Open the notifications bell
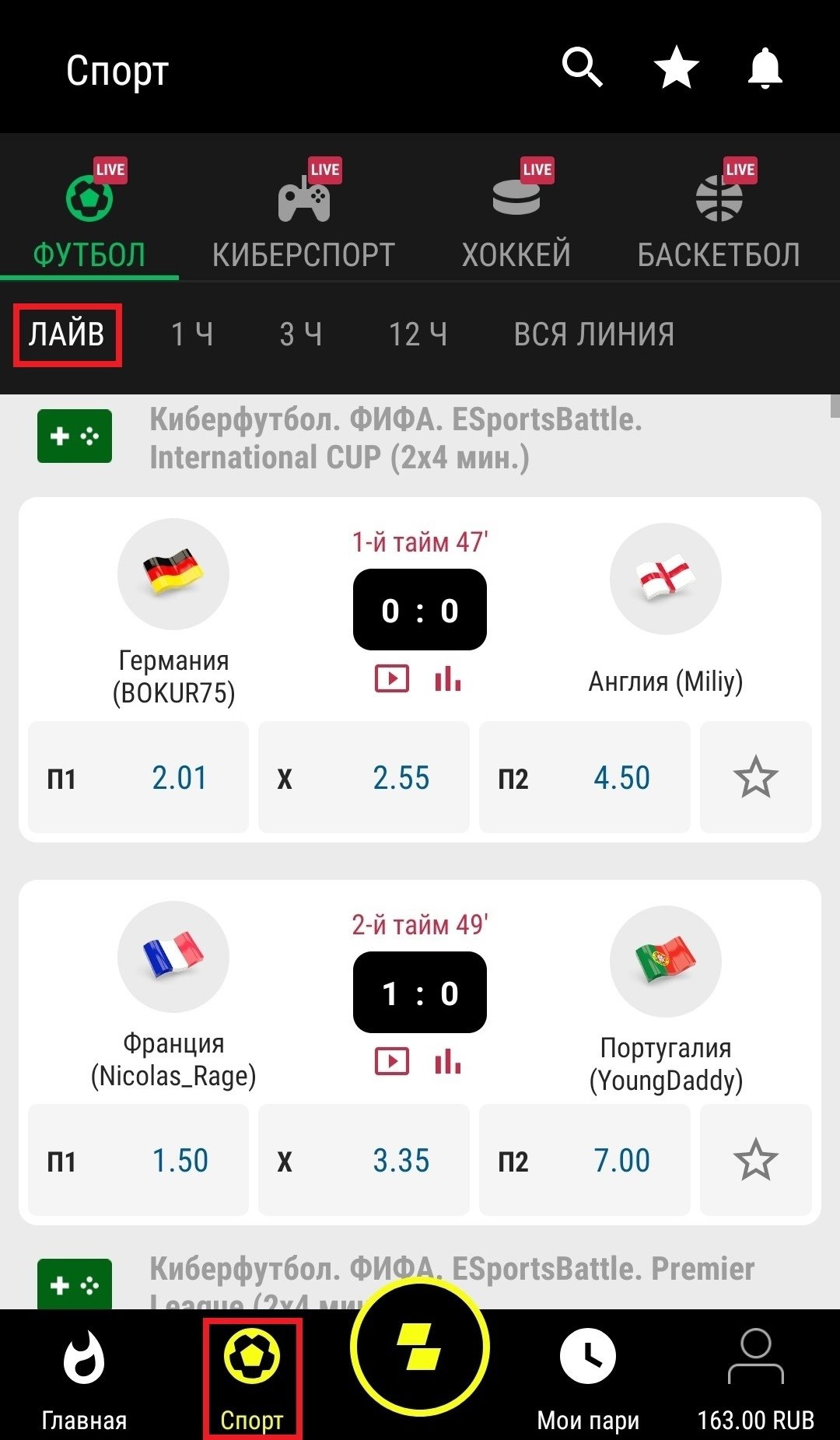The width and height of the screenshot is (840, 1440). pos(765,68)
